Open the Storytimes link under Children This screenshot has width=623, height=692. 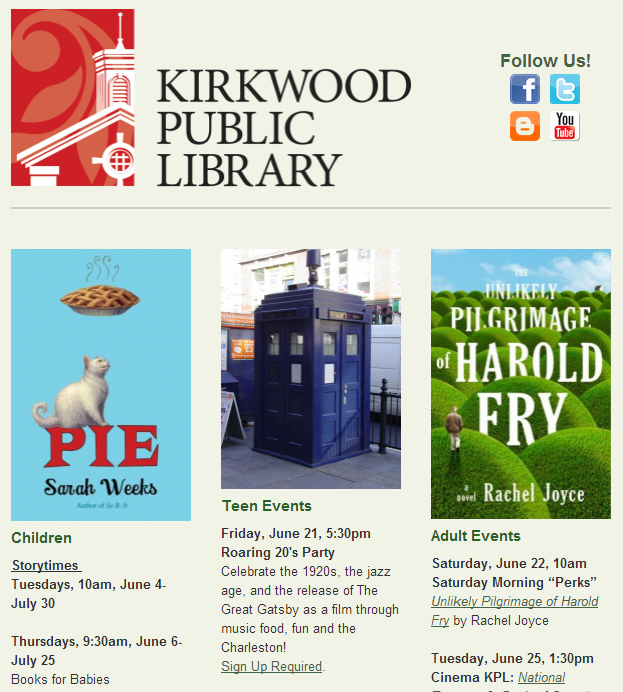click(46, 565)
